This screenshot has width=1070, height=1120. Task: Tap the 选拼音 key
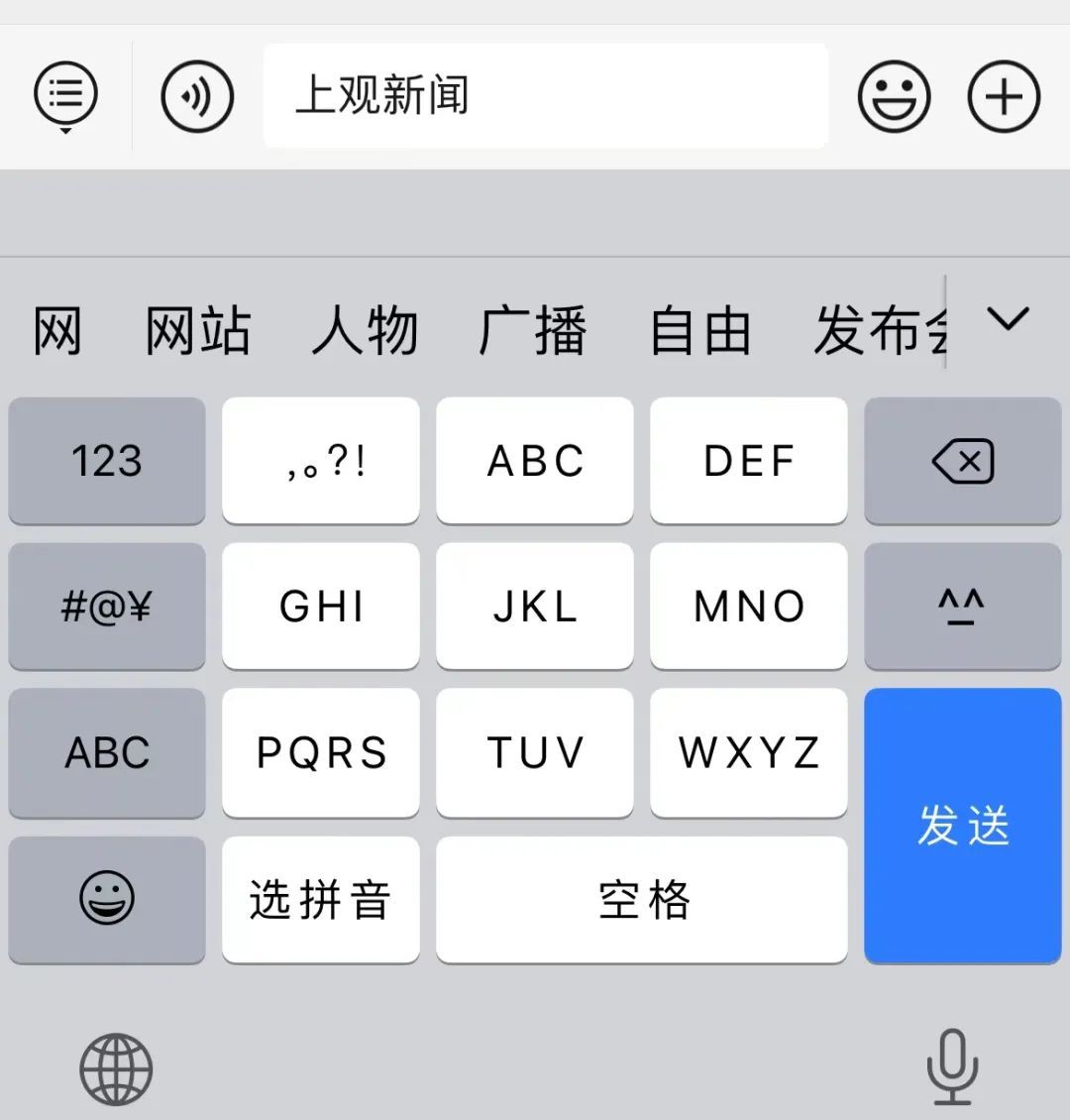tap(320, 899)
